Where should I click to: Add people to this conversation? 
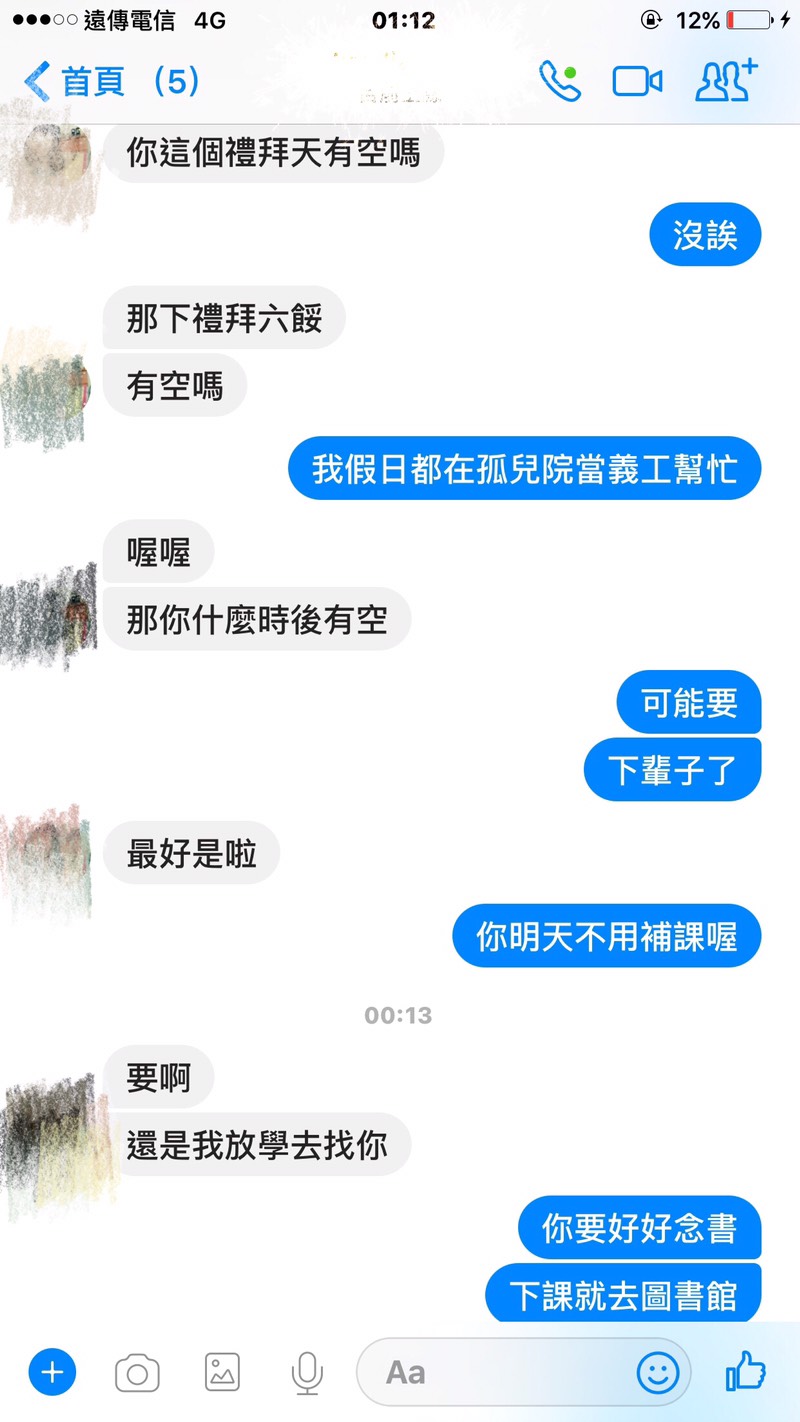726,81
